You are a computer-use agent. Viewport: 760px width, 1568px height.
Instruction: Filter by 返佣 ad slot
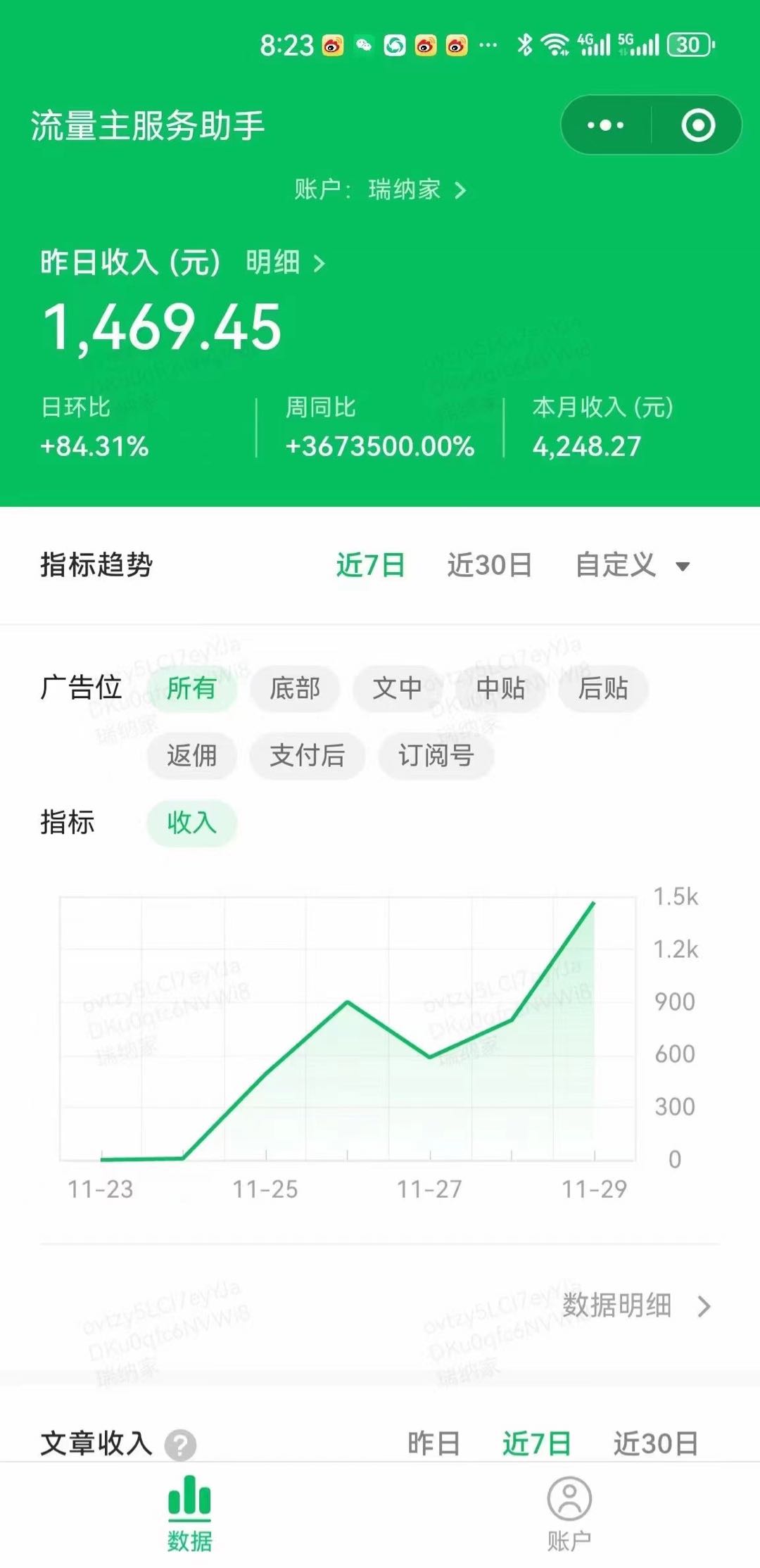pos(191,756)
